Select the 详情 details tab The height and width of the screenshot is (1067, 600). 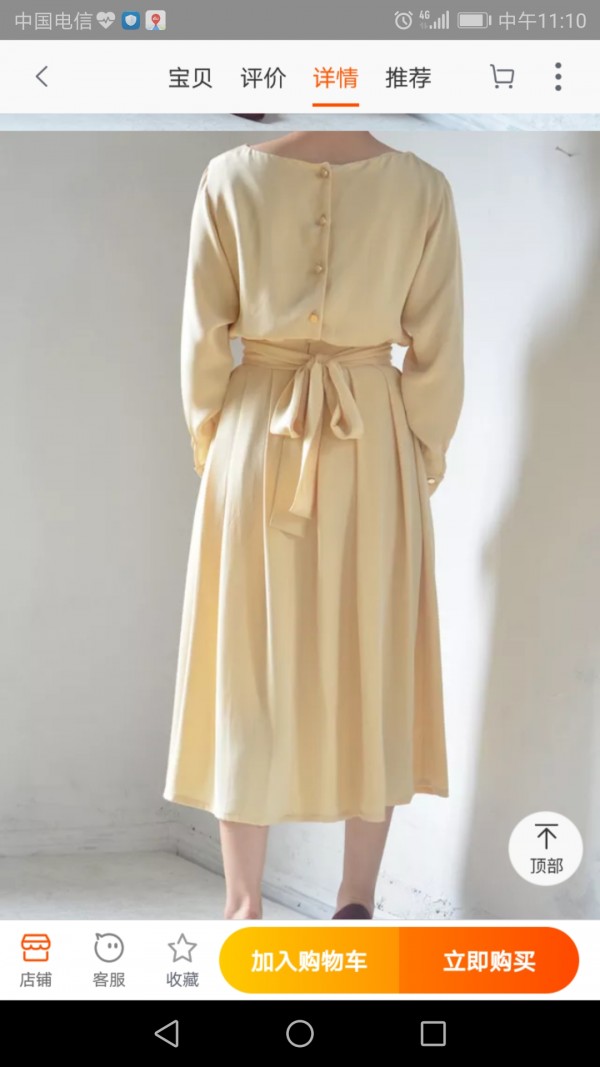(x=335, y=78)
